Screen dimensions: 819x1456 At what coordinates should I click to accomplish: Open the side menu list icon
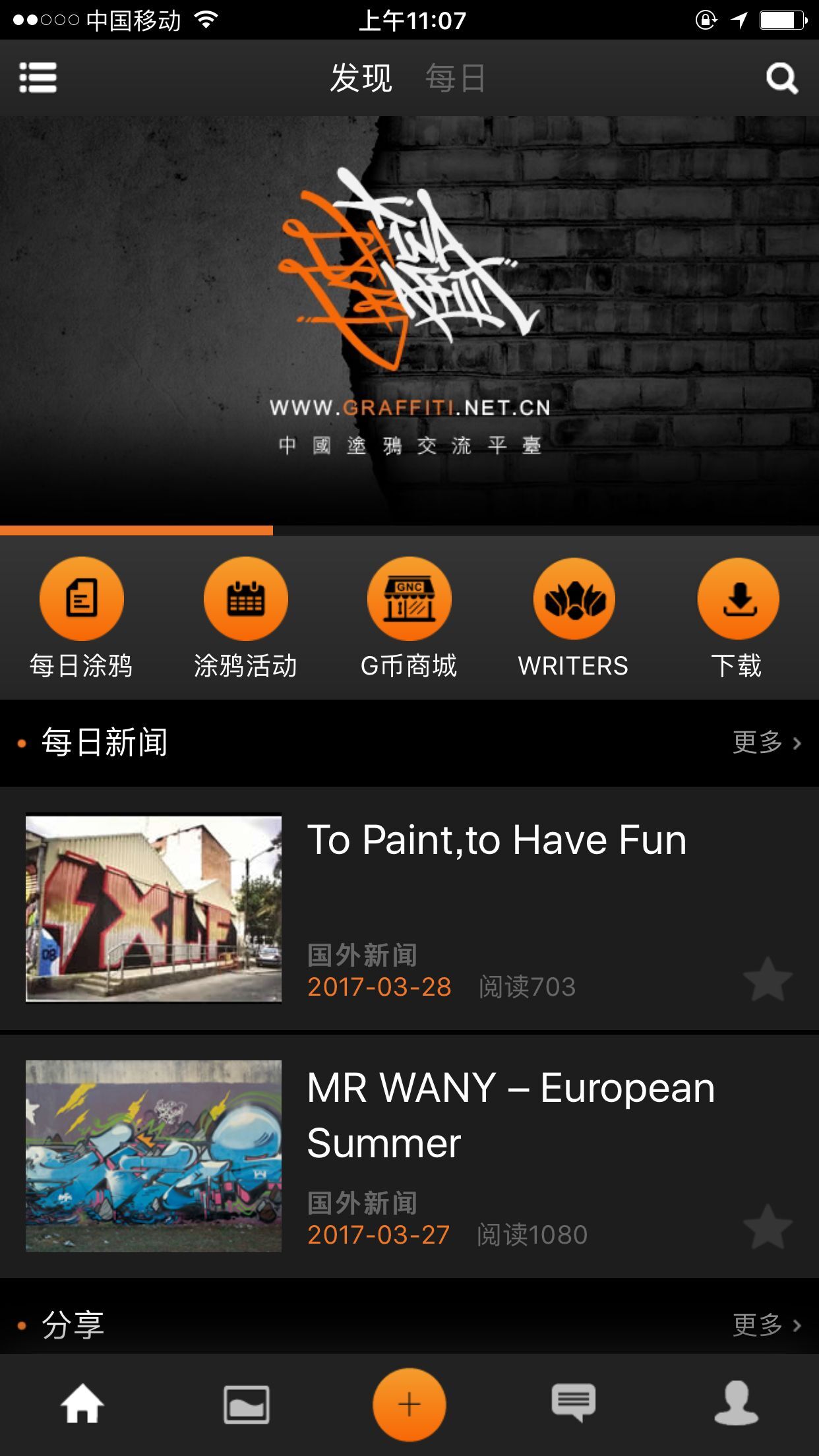38,78
